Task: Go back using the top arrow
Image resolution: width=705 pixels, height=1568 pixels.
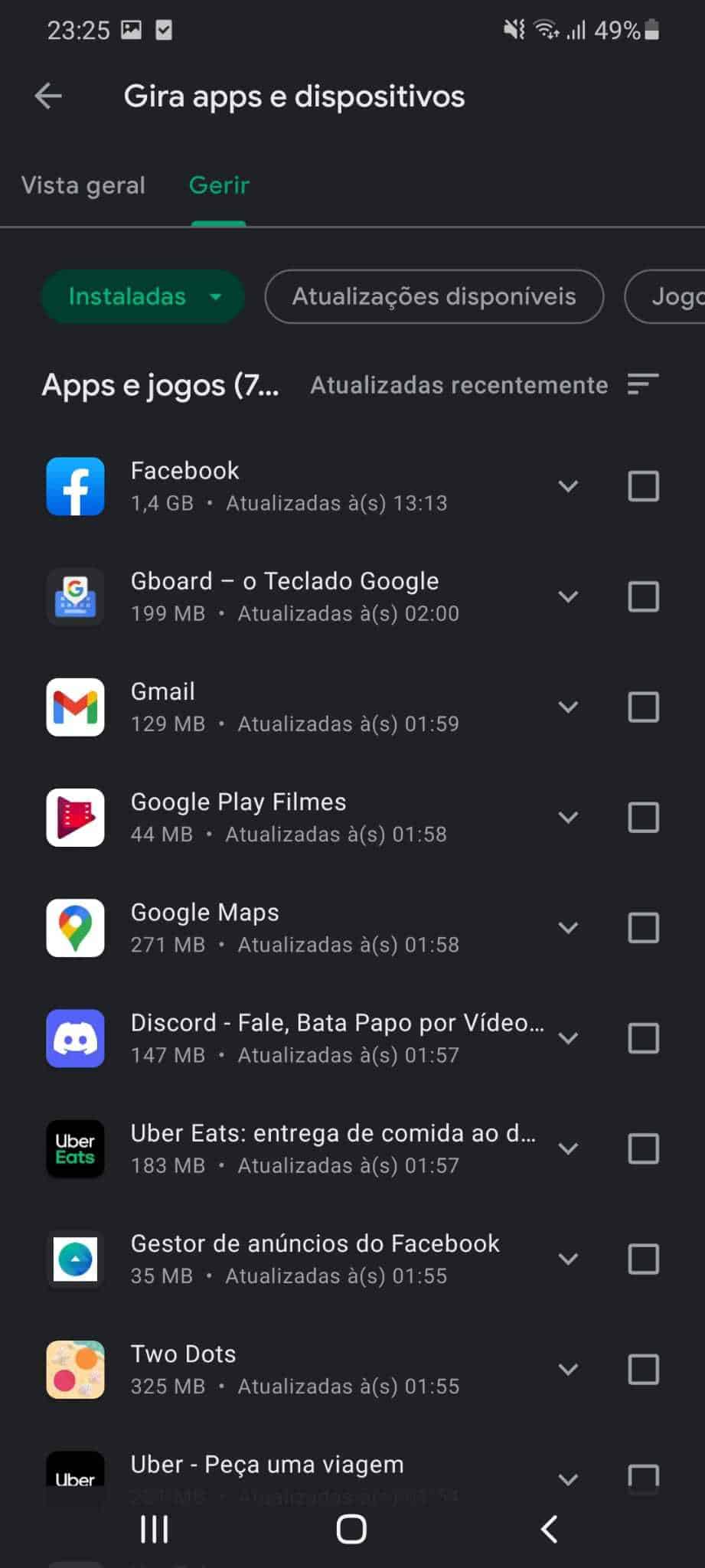Action: (48, 96)
